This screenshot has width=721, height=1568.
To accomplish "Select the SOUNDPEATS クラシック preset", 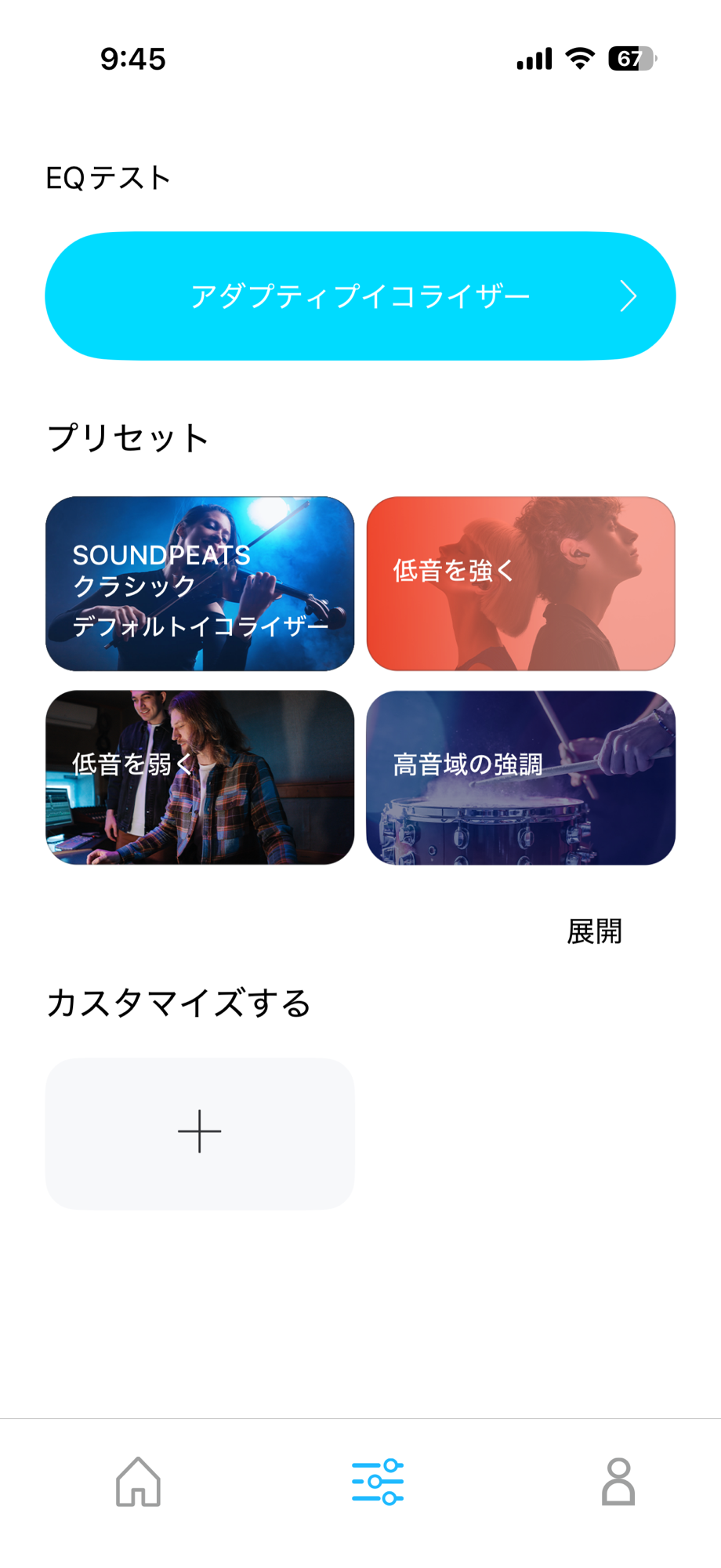I will 200,584.
